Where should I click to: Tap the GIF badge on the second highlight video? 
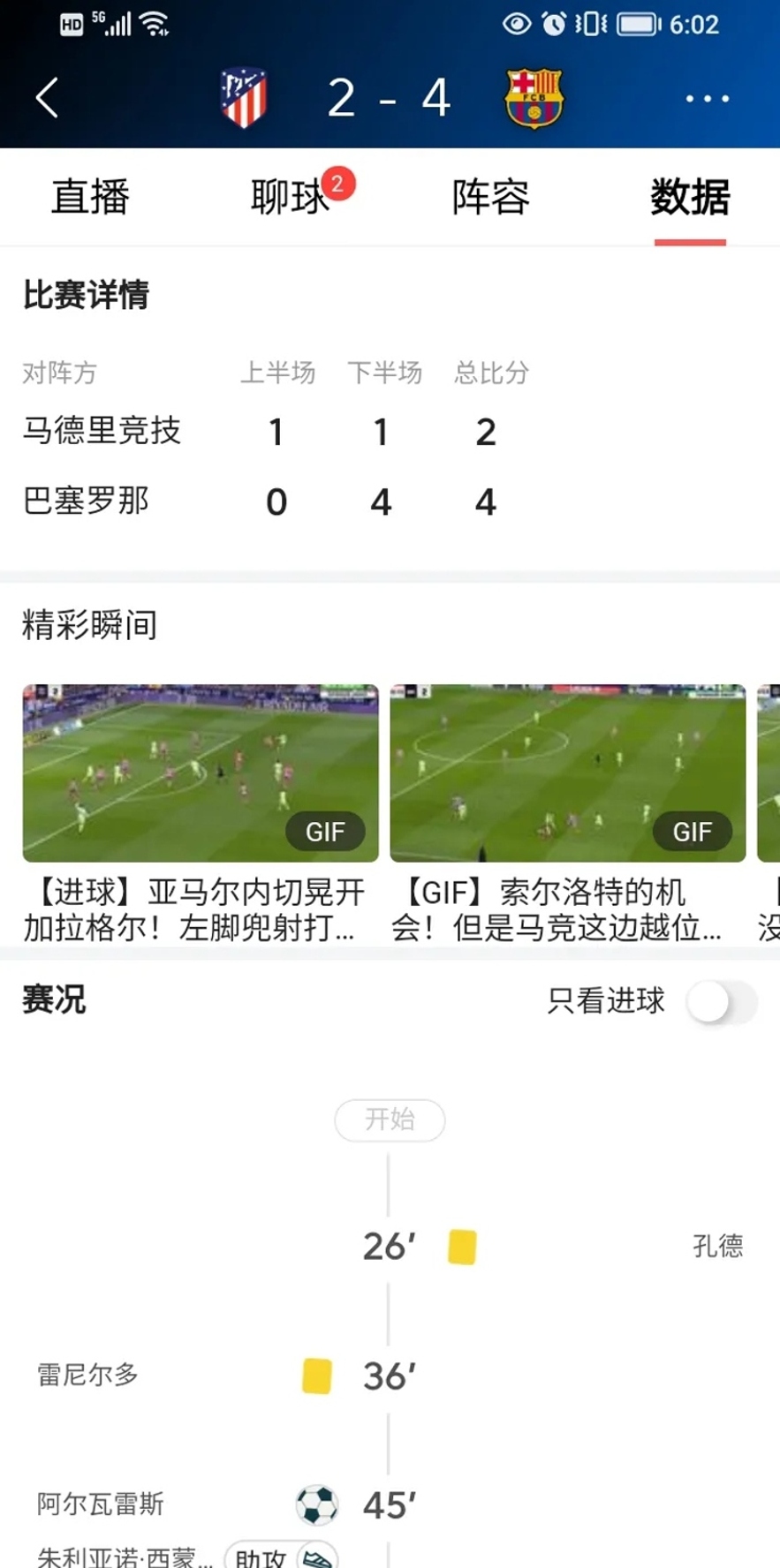pos(693,830)
